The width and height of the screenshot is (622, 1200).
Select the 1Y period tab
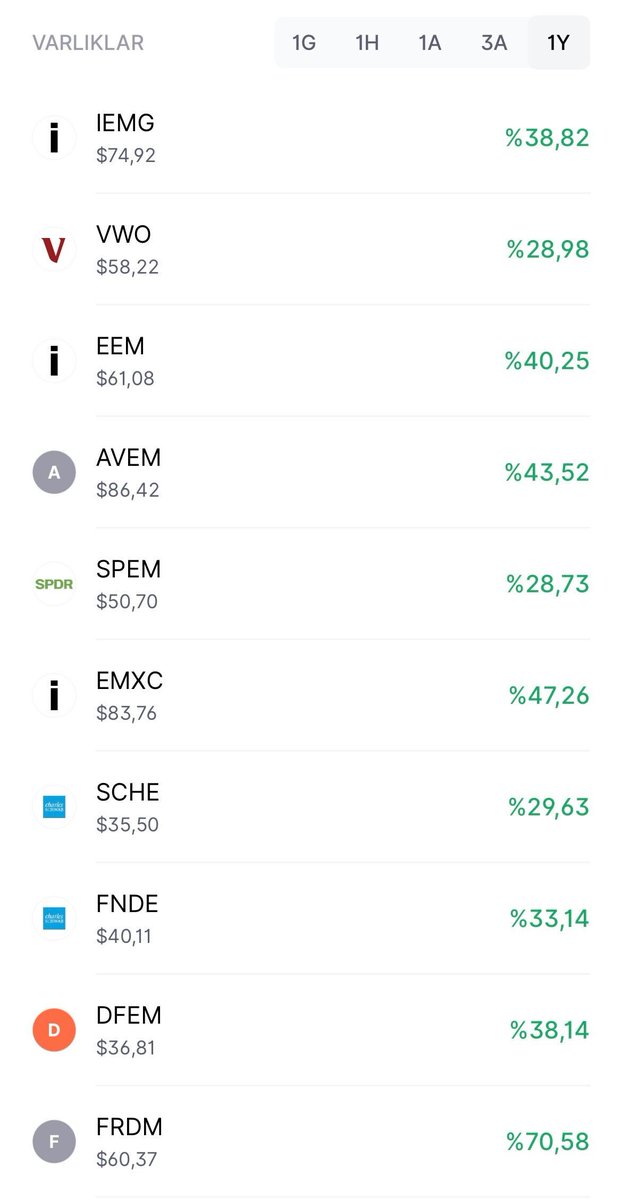pos(558,43)
